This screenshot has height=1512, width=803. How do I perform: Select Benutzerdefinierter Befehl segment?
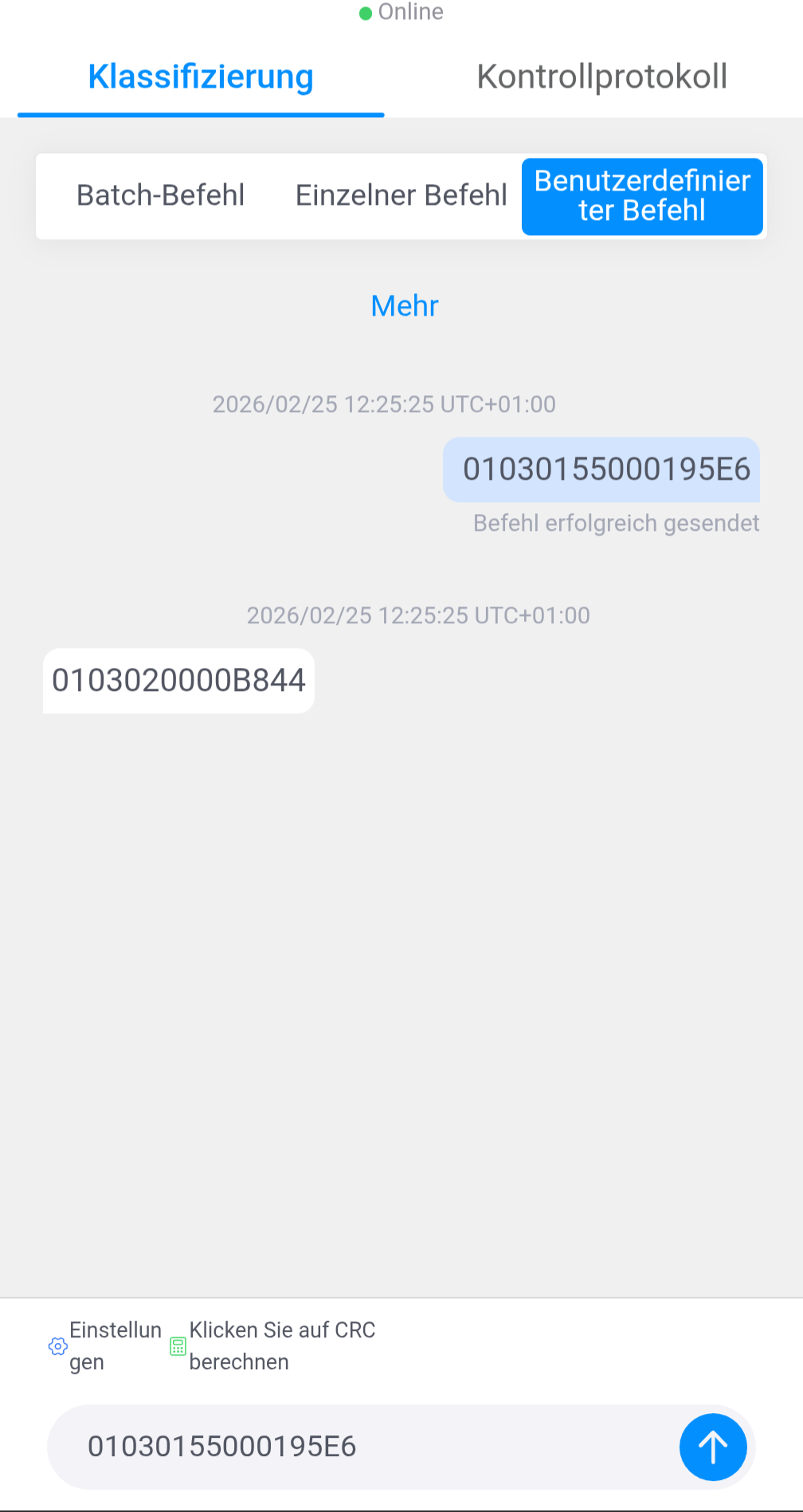pos(642,196)
